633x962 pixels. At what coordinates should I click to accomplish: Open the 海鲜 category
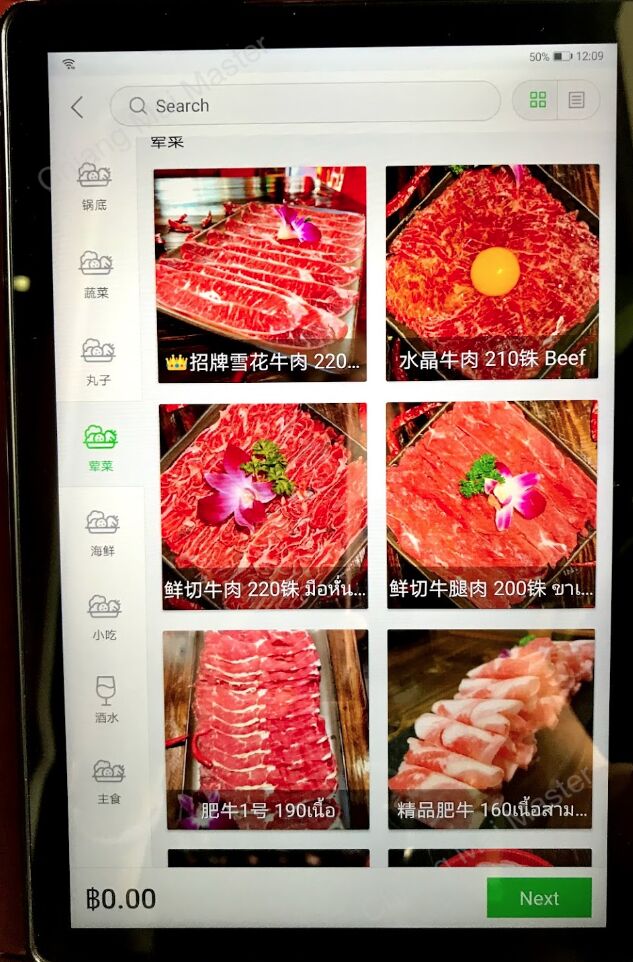[102, 532]
